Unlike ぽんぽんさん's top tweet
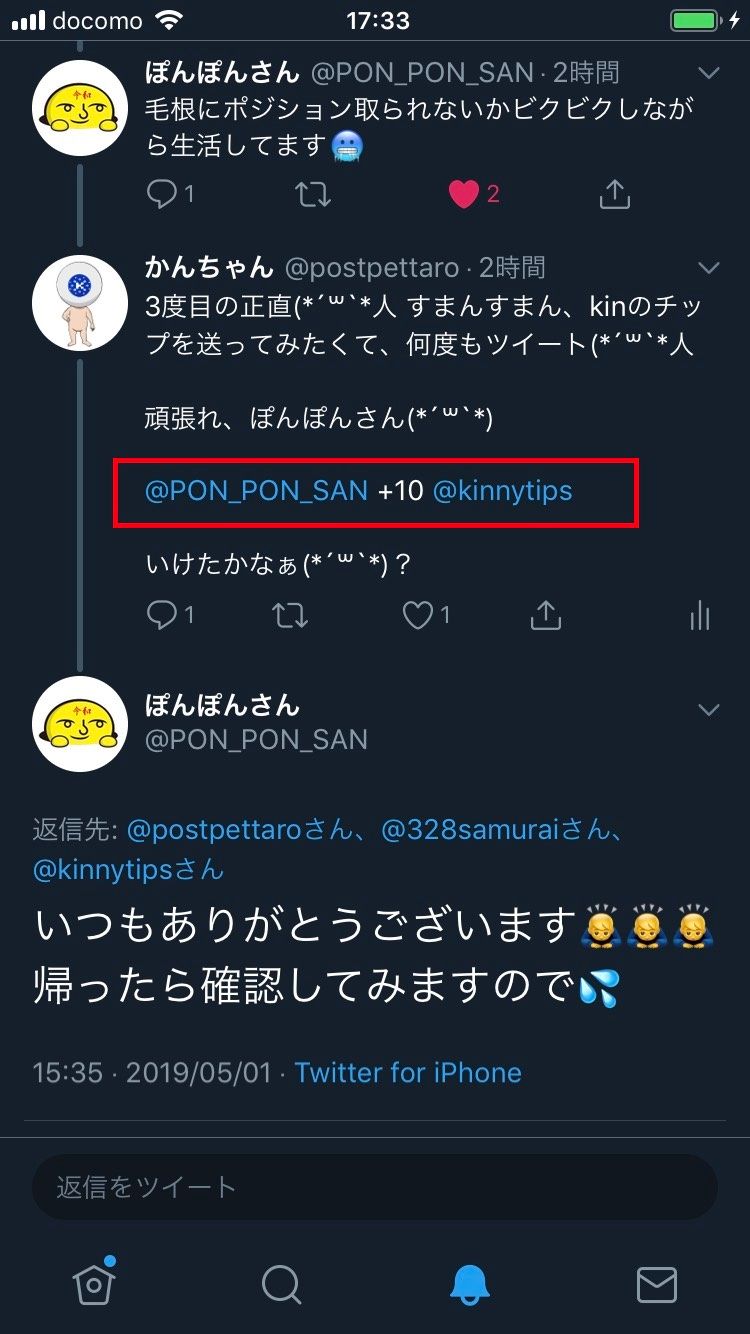This screenshot has height=1334, width=750. coord(464,193)
